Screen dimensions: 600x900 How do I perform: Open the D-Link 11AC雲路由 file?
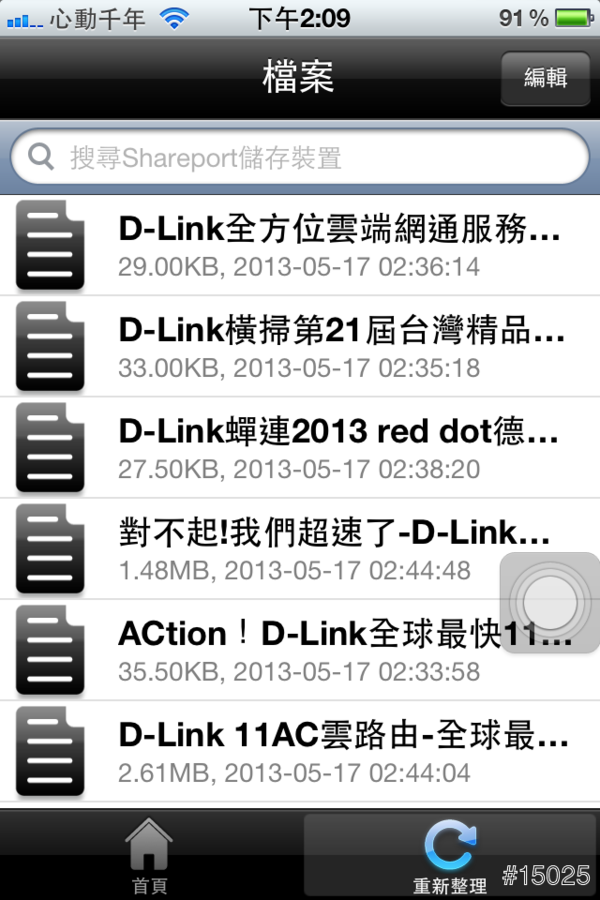(x=300, y=750)
